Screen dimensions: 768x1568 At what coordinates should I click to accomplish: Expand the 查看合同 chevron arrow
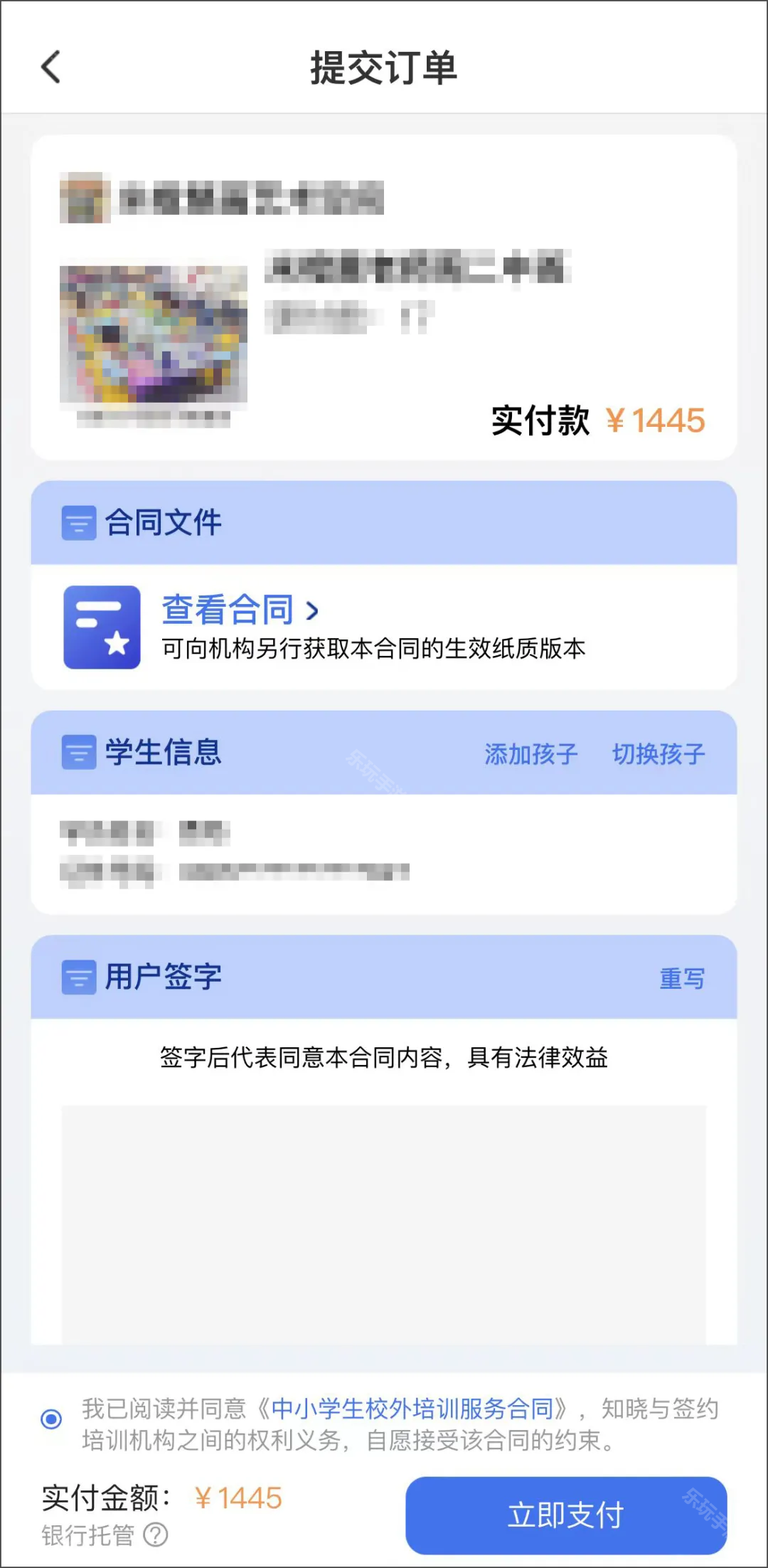pos(311,609)
